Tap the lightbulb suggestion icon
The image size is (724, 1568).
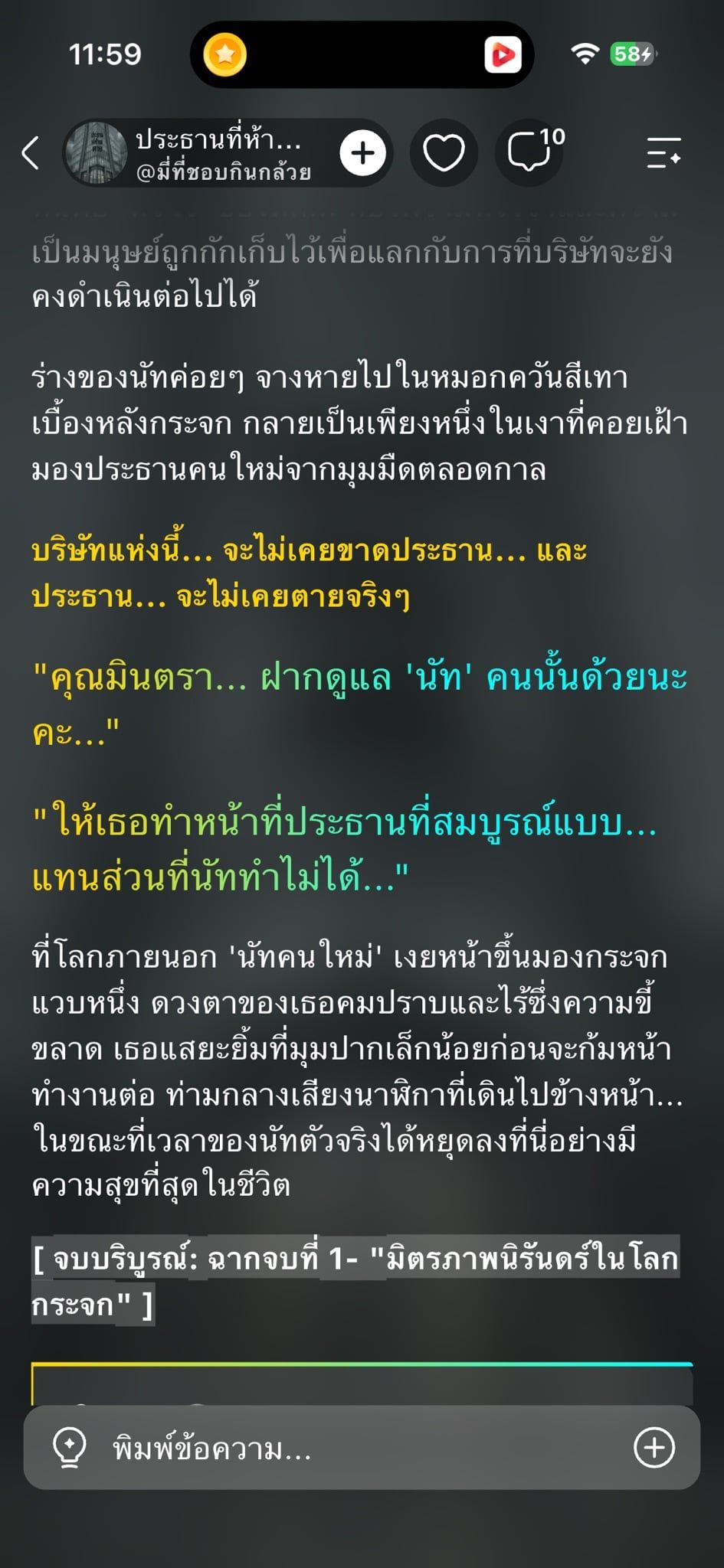(x=70, y=1448)
